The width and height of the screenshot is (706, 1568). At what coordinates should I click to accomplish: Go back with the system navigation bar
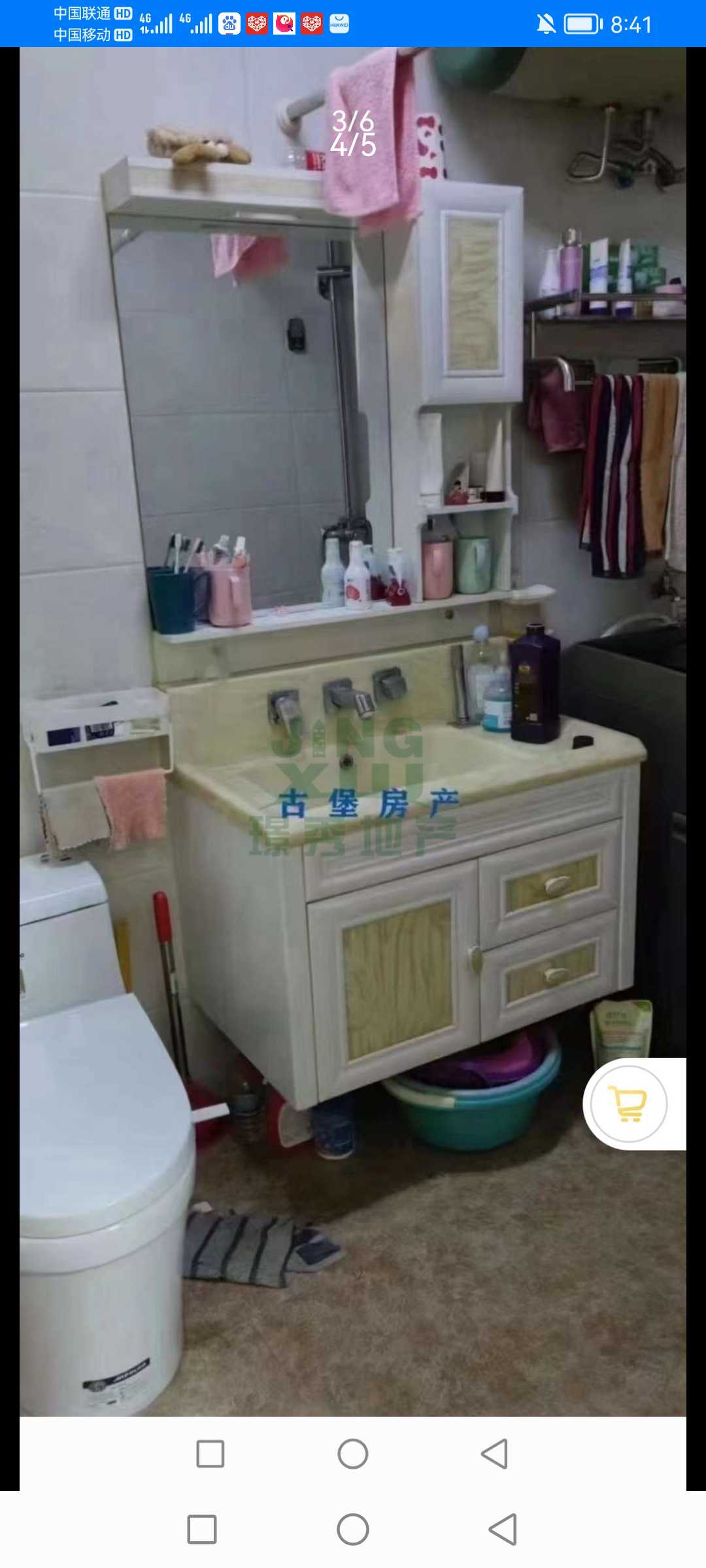point(502,1529)
